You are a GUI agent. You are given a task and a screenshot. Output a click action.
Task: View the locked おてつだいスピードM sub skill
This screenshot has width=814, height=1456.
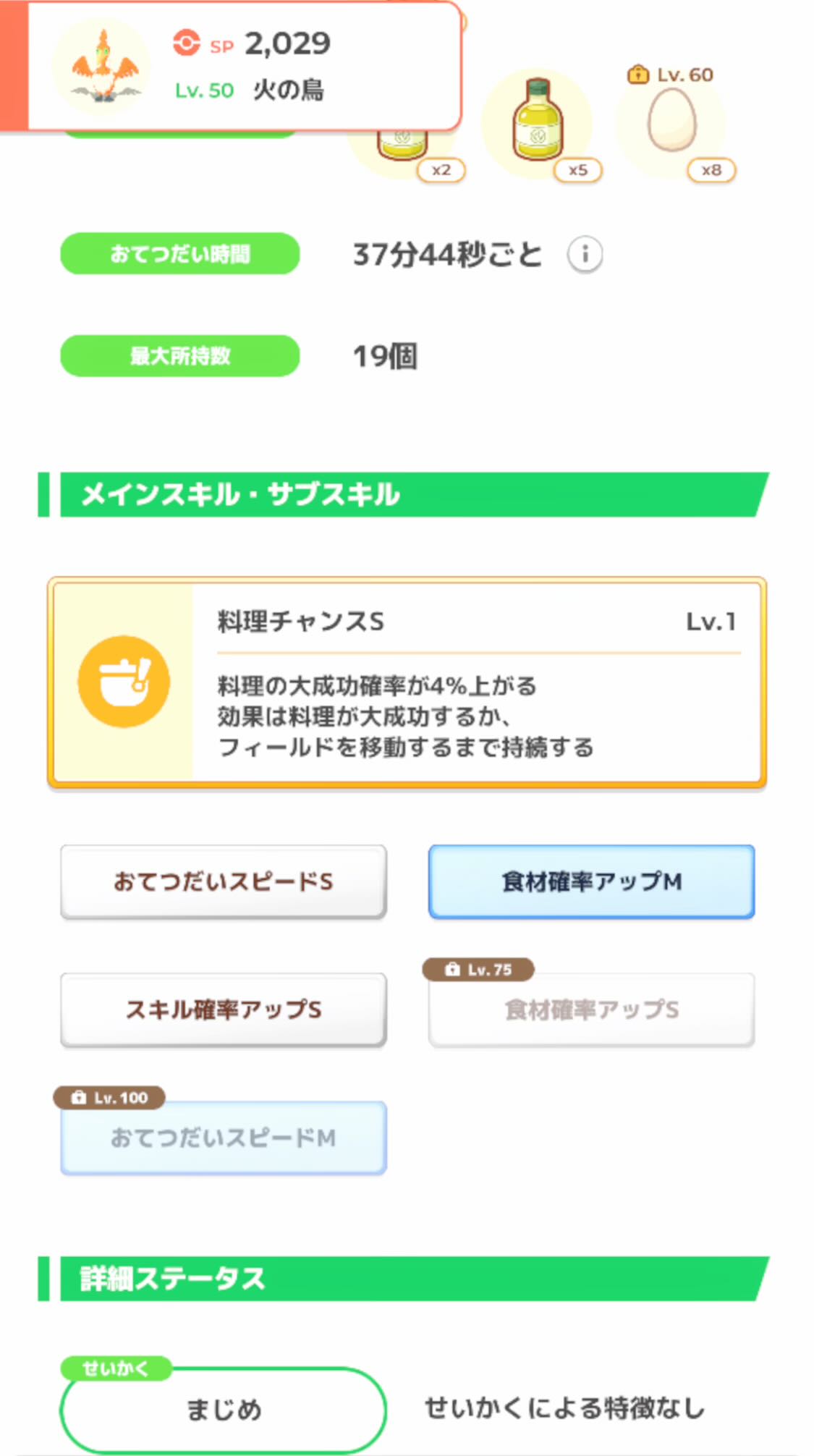point(224,1138)
